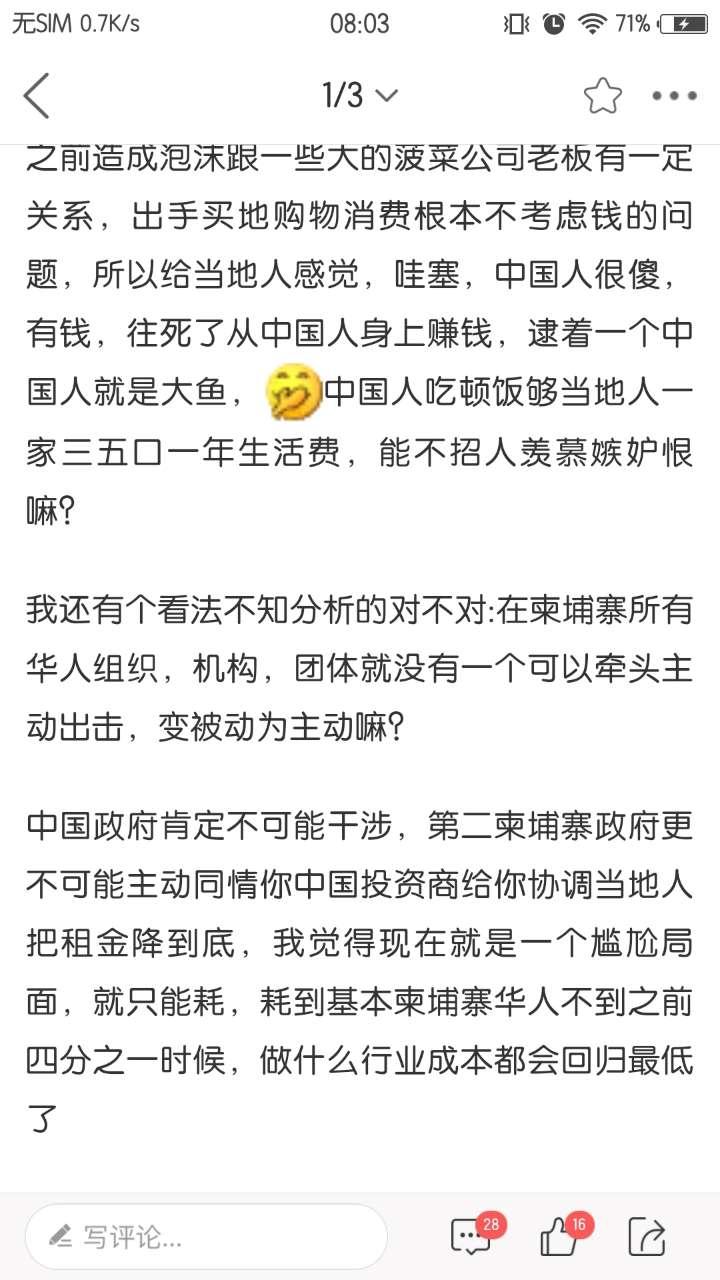This screenshot has width=720, height=1280.
Task: Share this post
Action: click(647, 1238)
